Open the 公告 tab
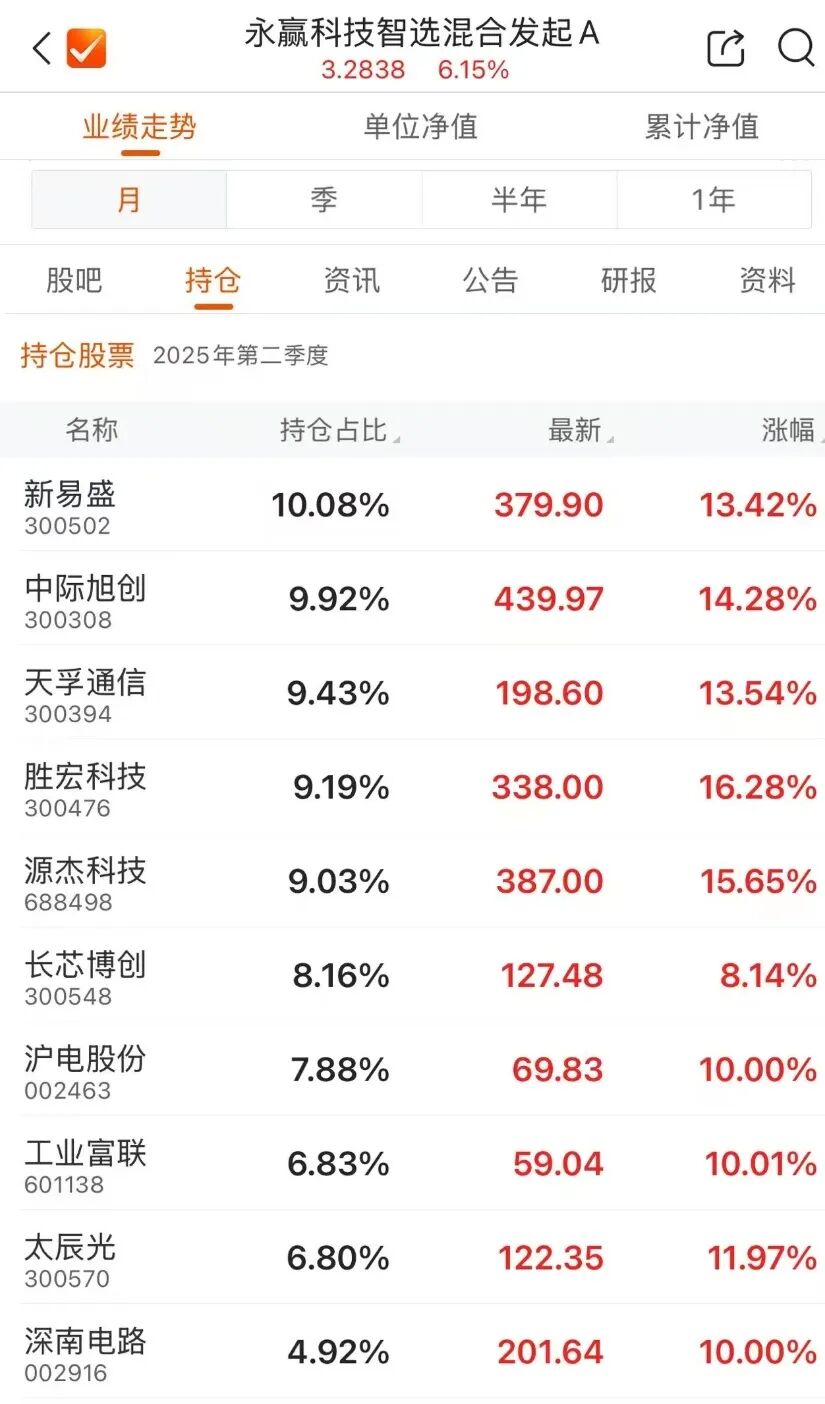 click(x=490, y=280)
